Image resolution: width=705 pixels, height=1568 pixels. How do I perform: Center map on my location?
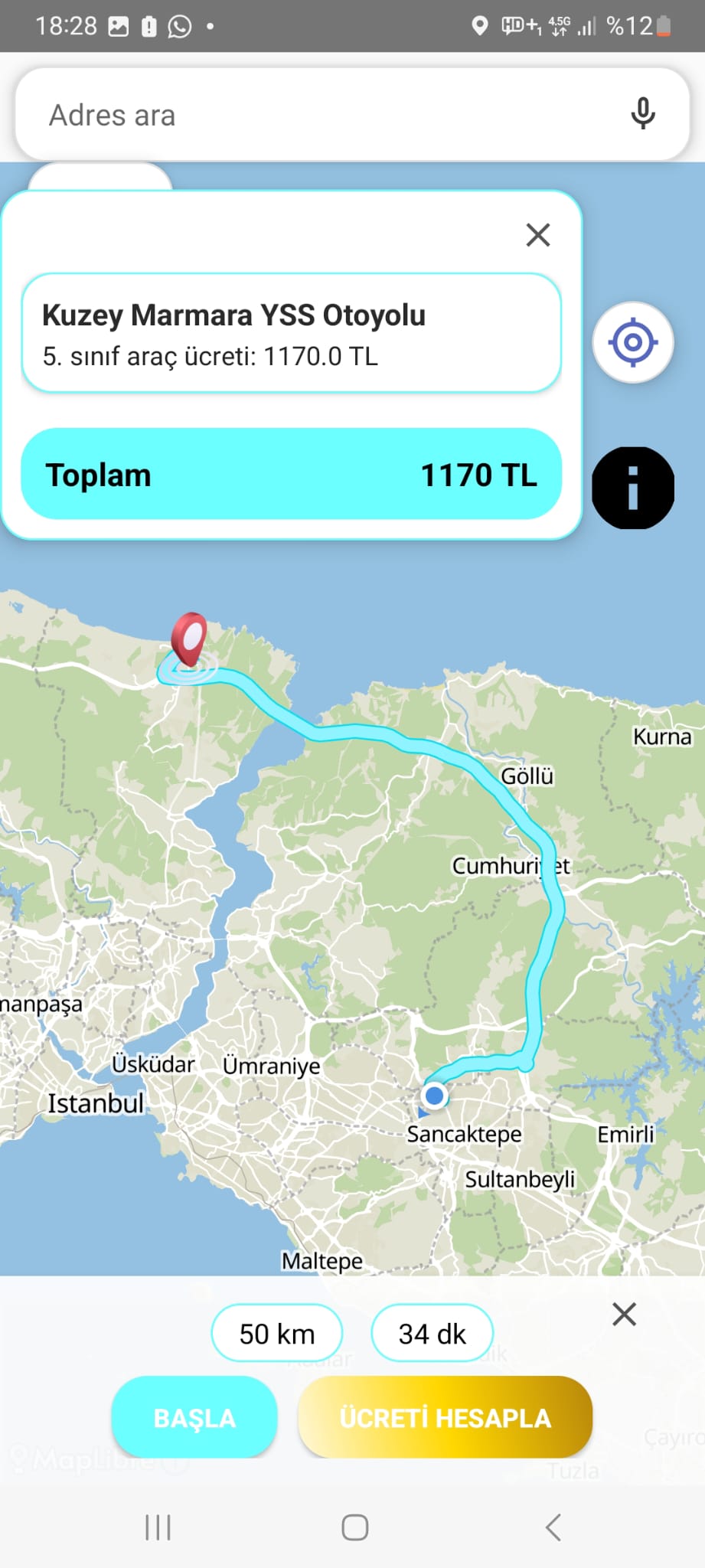pos(633,342)
